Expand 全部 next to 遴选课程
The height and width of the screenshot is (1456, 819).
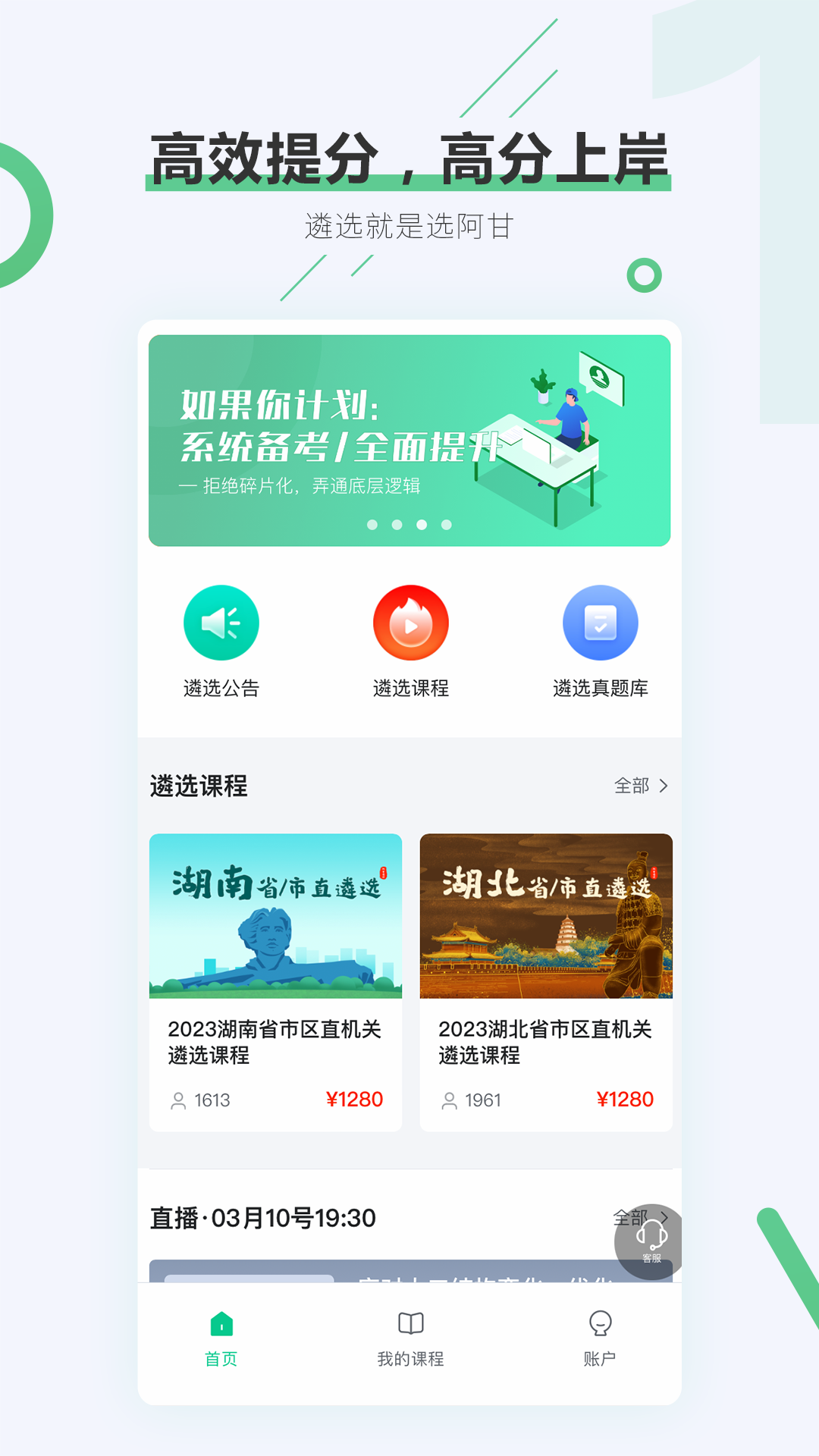[633, 787]
